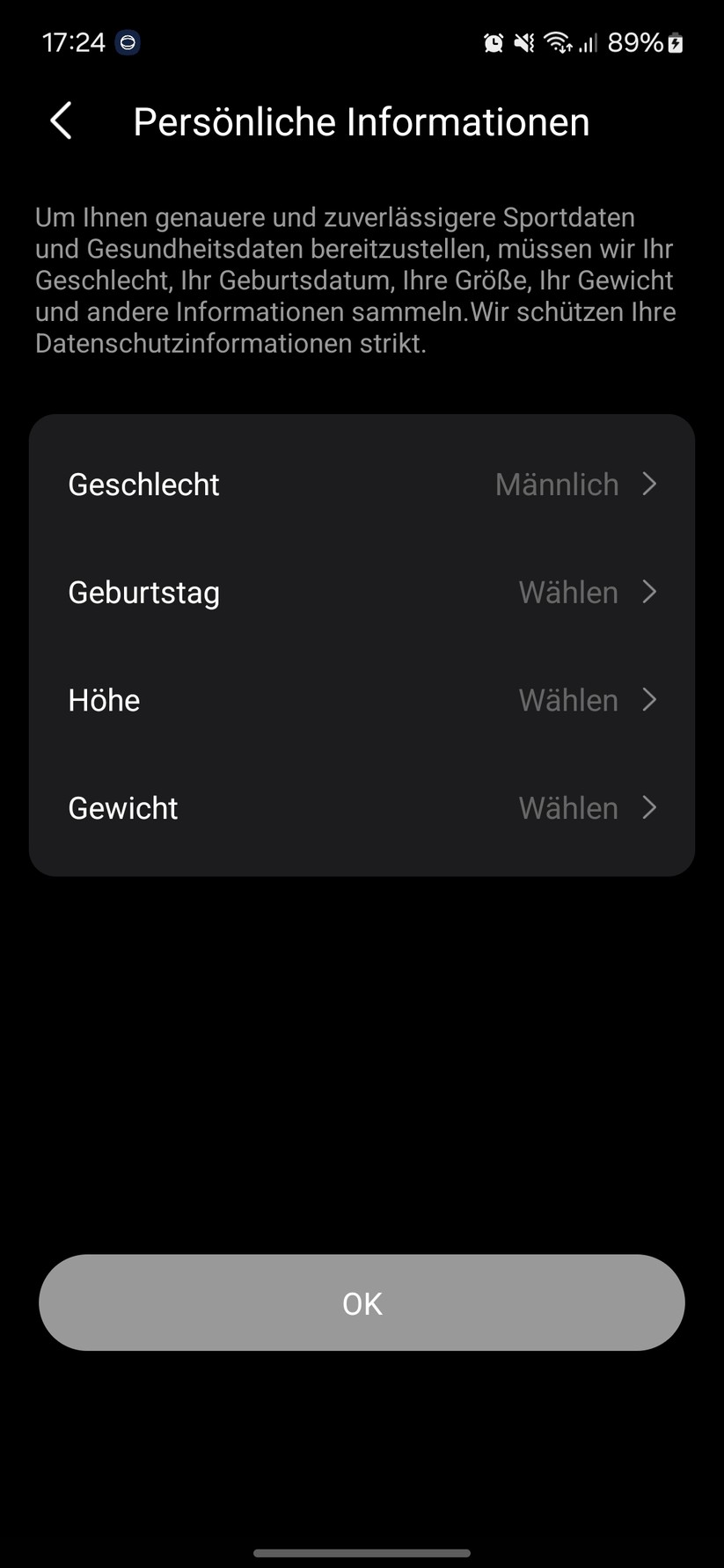Expand the Geburtstag chevron
The image size is (724, 1568).
point(649,592)
